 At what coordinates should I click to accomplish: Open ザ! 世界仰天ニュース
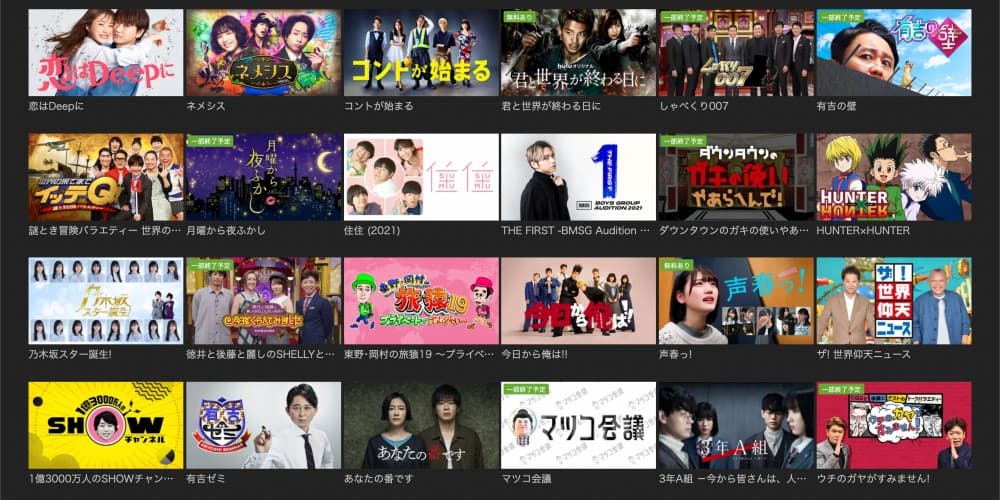click(x=893, y=301)
